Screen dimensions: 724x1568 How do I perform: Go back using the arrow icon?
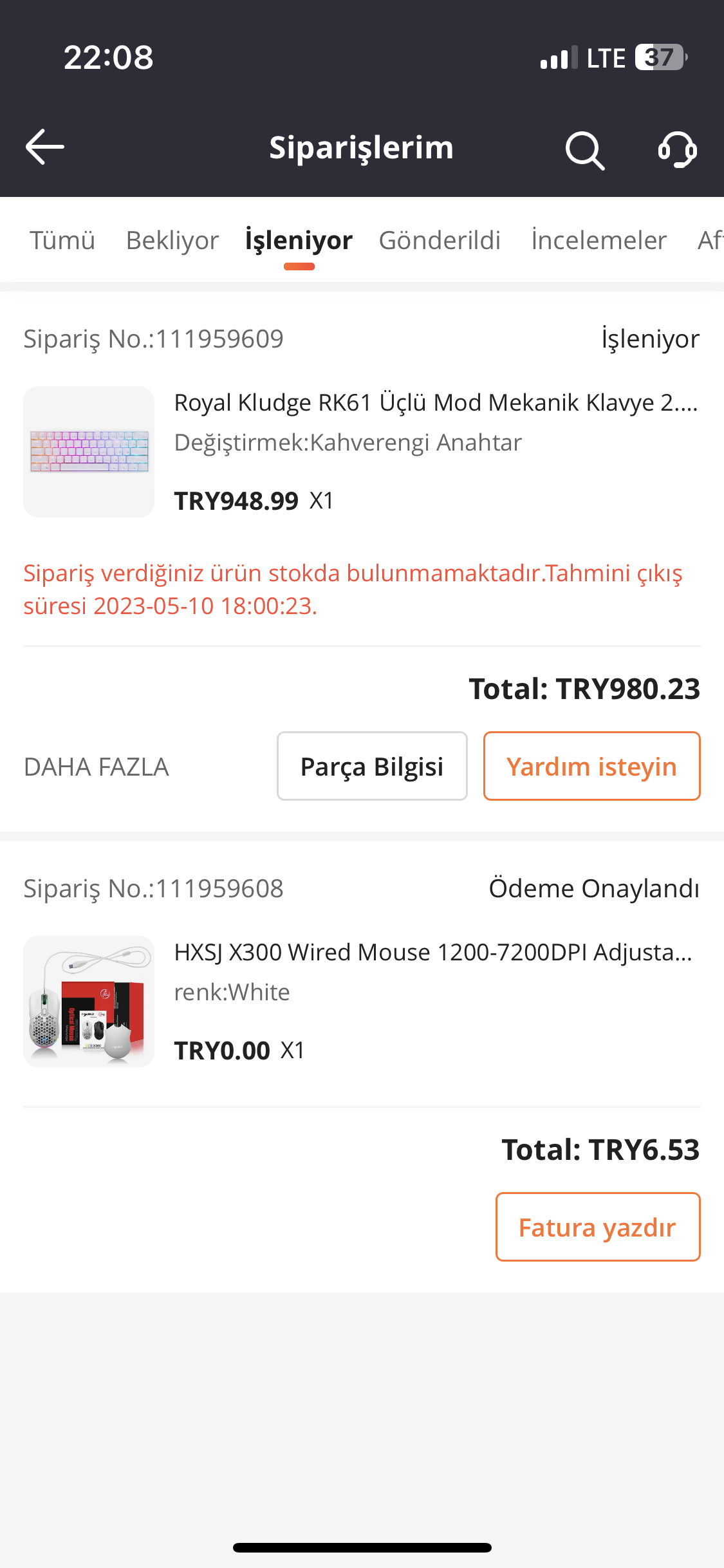(x=45, y=147)
